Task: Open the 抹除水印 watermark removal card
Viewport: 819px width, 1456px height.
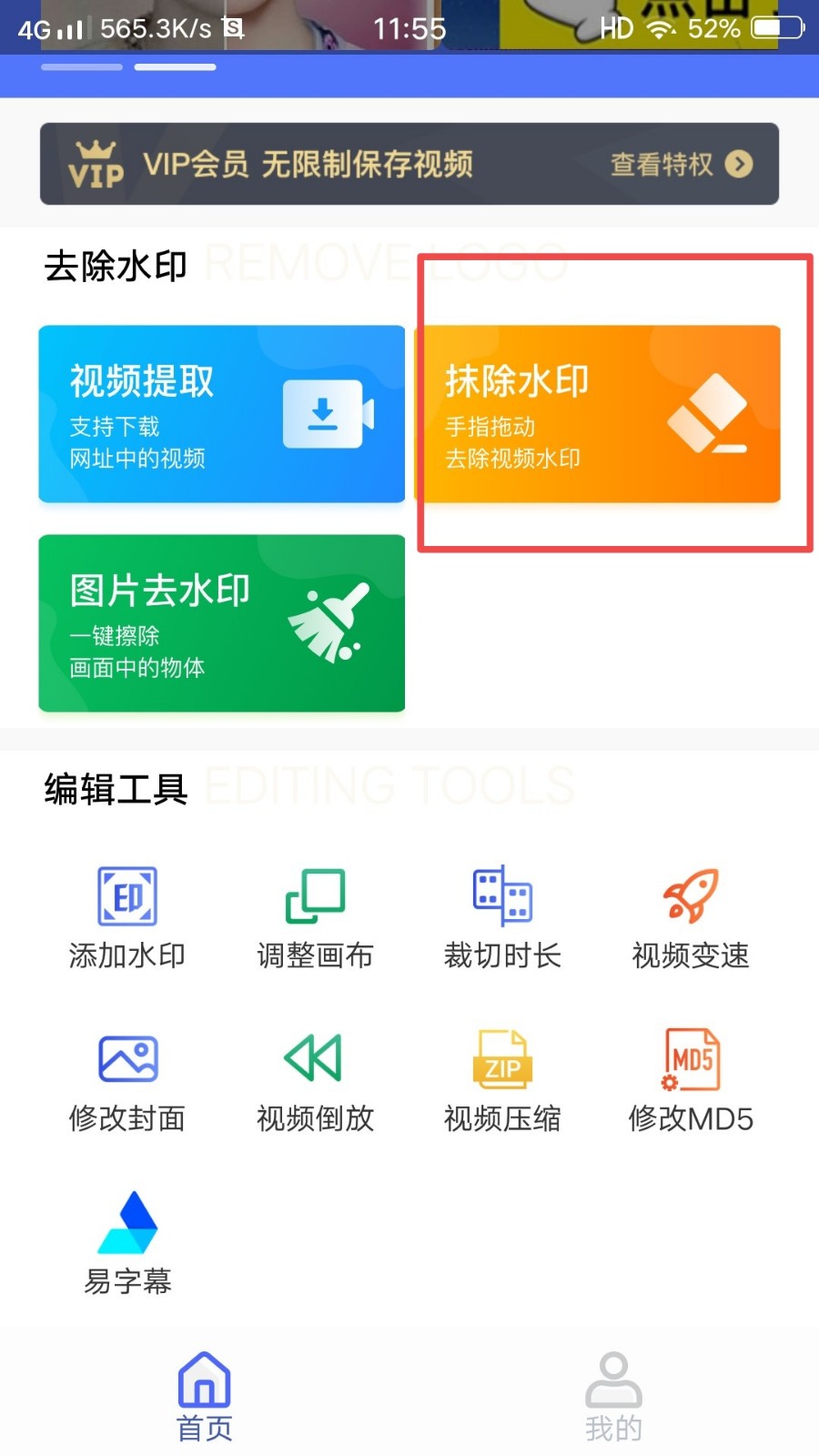Action: [x=601, y=415]
